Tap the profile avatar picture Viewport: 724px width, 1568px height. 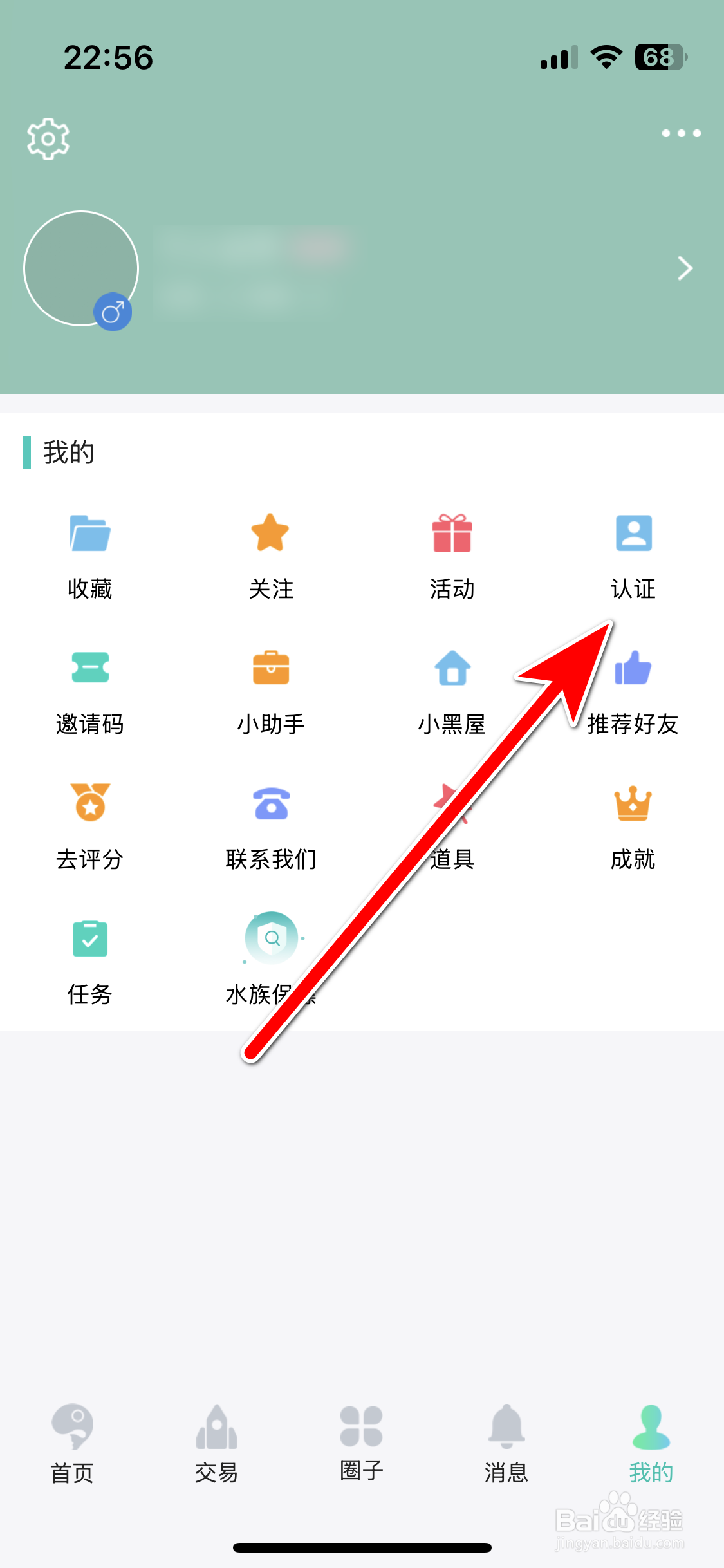point(81,268)
